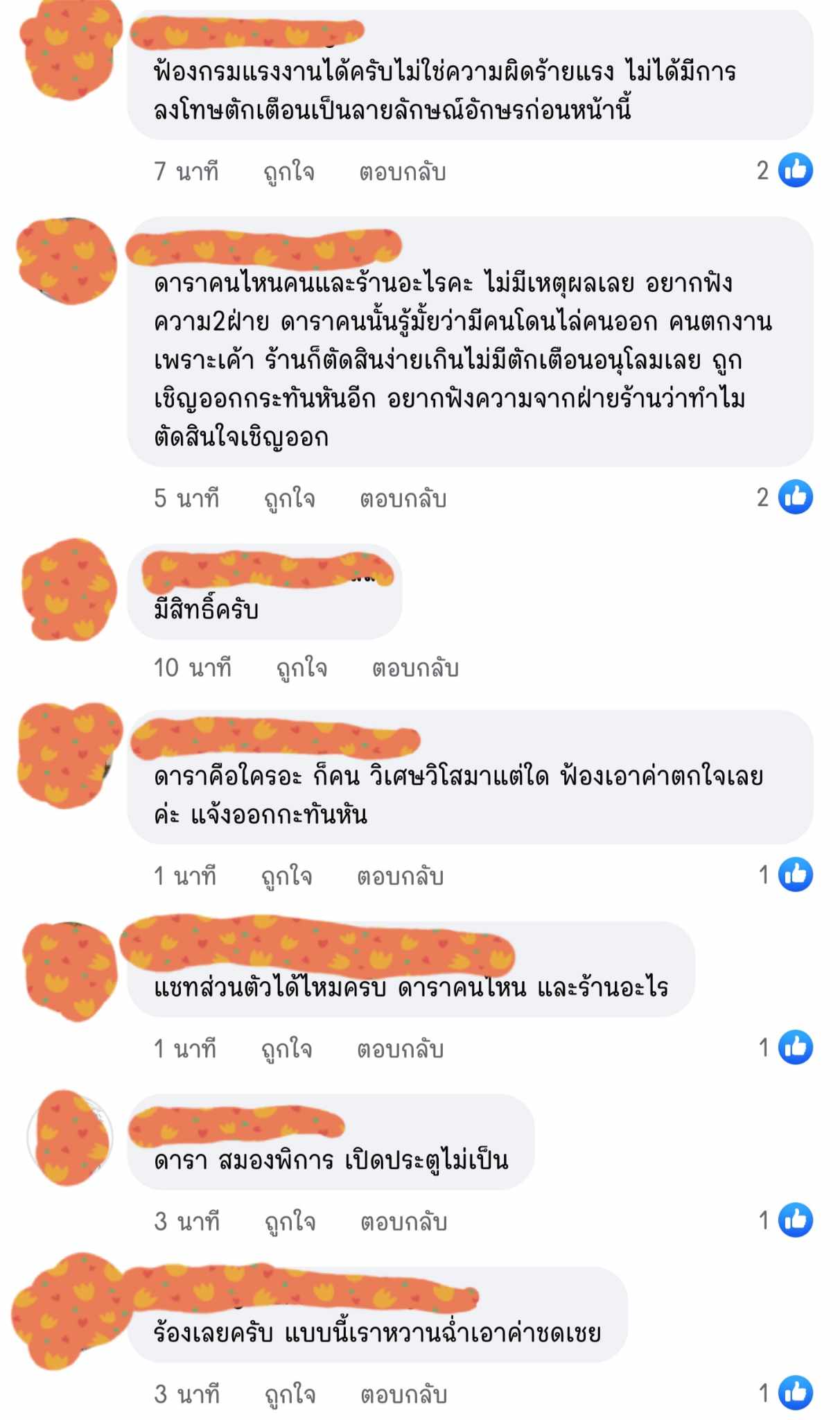
Task: Reply to the 5 นาที comment
Action: click(x=403, y=499)
